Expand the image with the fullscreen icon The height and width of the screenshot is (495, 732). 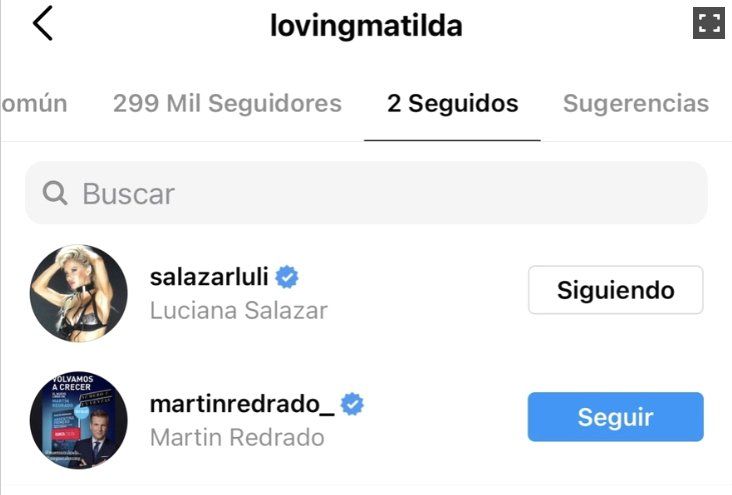tap(708, 24)
